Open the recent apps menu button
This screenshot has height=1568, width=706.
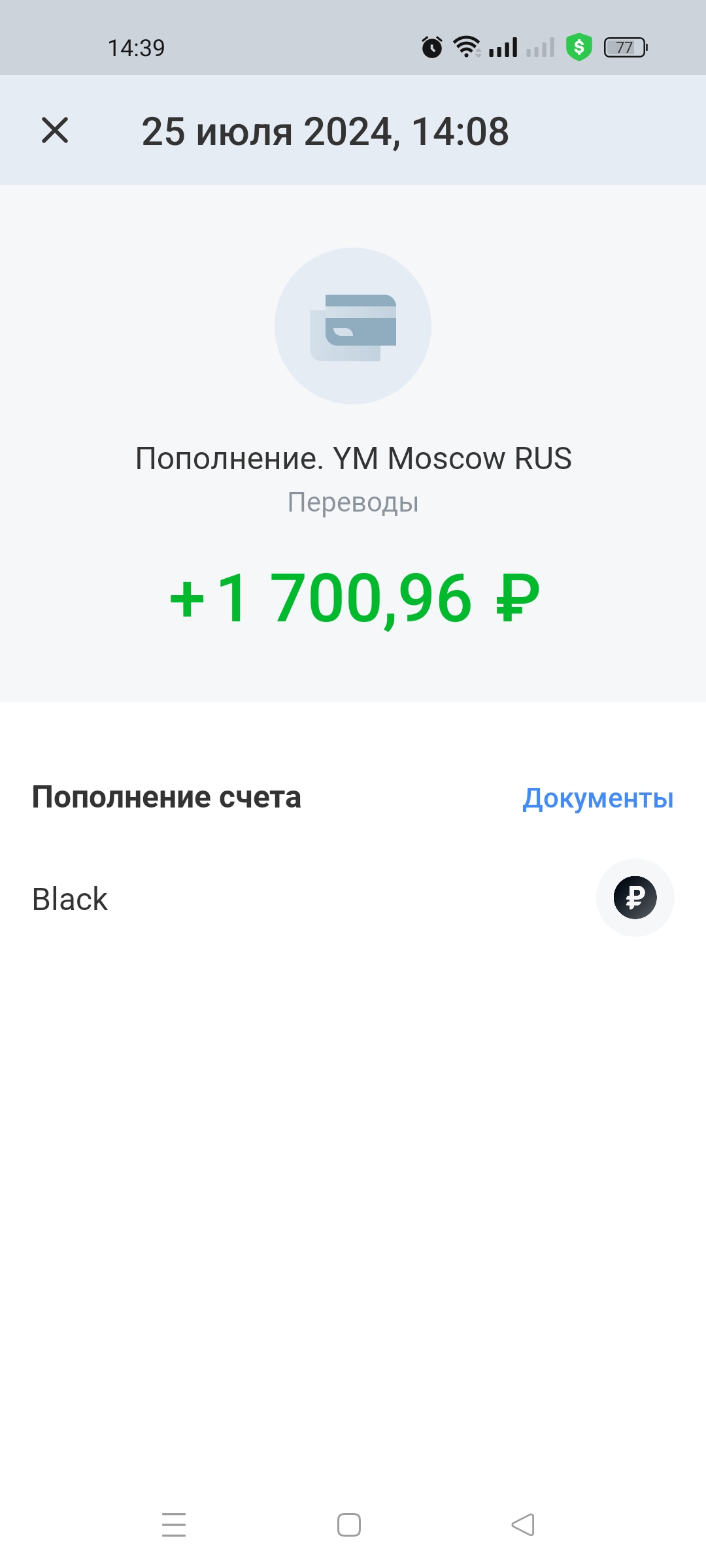tap(174, 1525)
